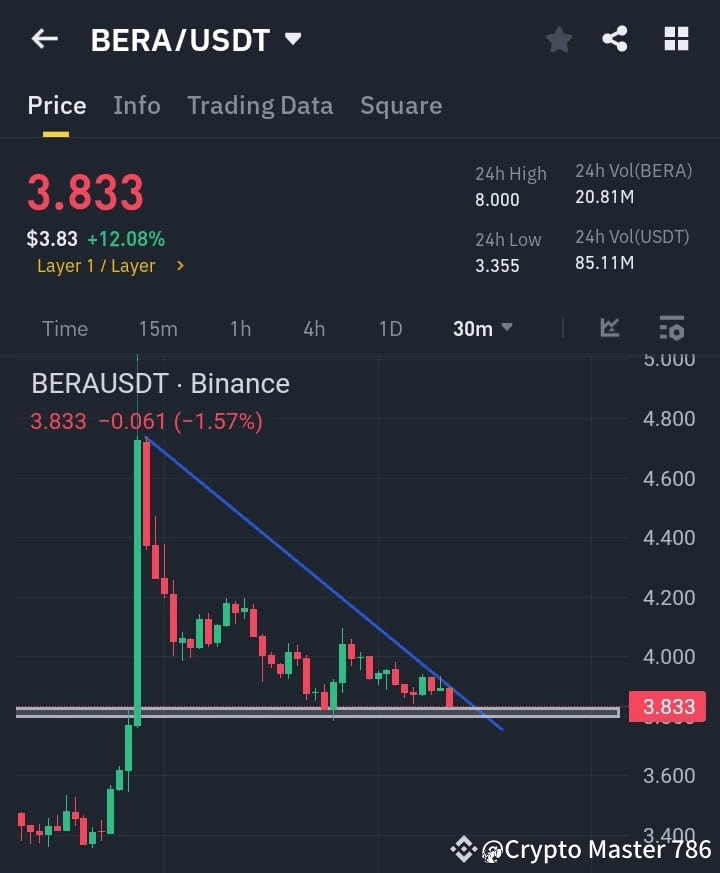Screen dimensions: 720x873
Task: Open the chart indicator settings icon
Action: (670, 327)
